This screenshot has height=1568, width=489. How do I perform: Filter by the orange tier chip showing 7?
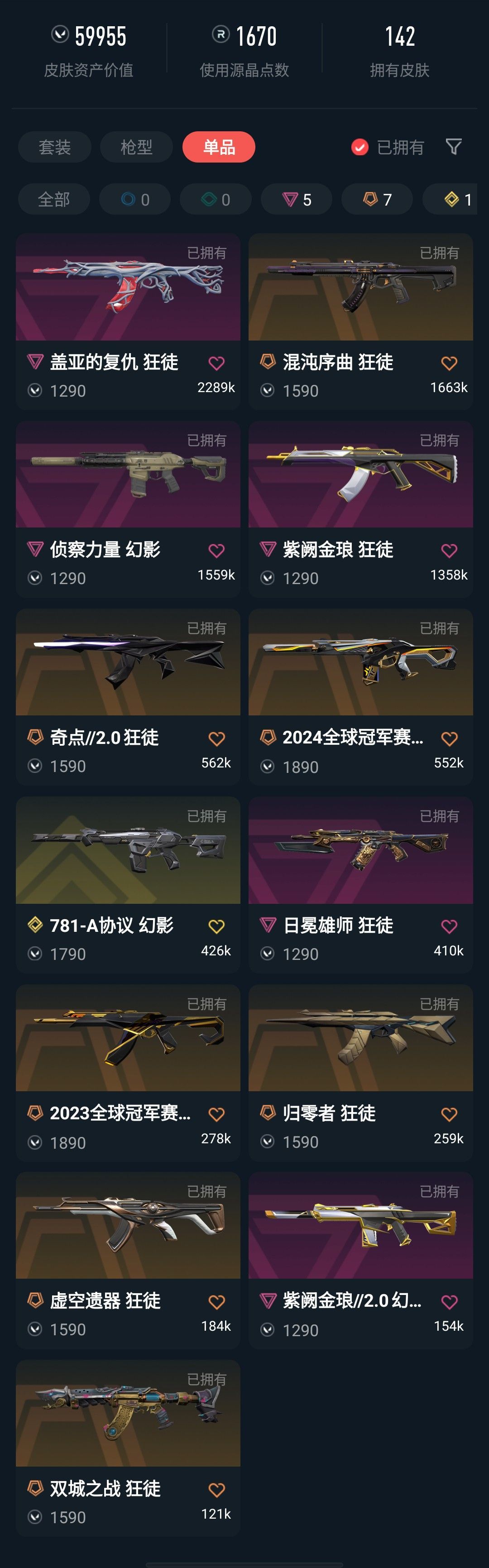pyautogui.click(x=377, y=199)
